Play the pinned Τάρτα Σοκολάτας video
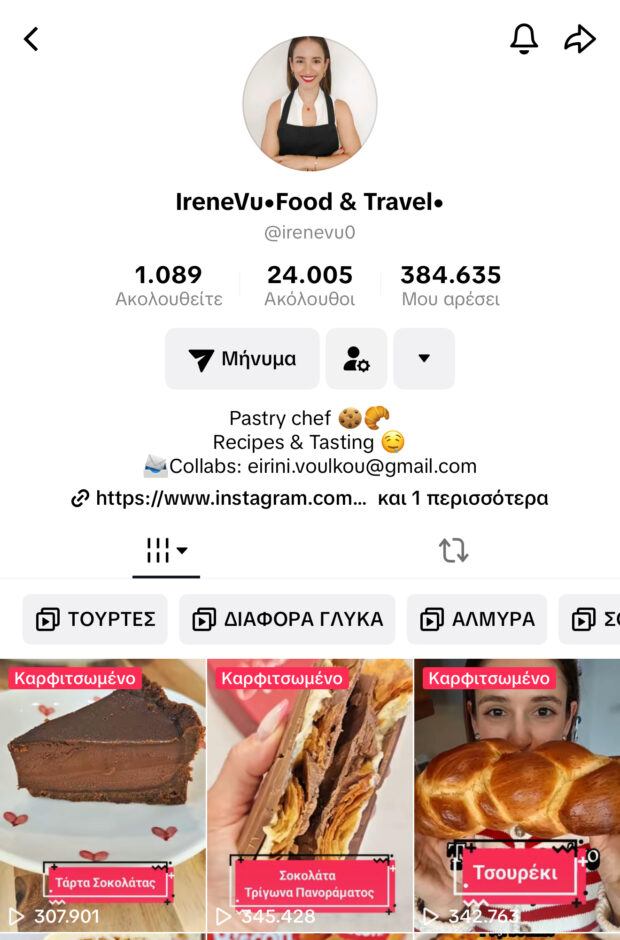The height and width of the screenshot is (940, 620). 103,790
